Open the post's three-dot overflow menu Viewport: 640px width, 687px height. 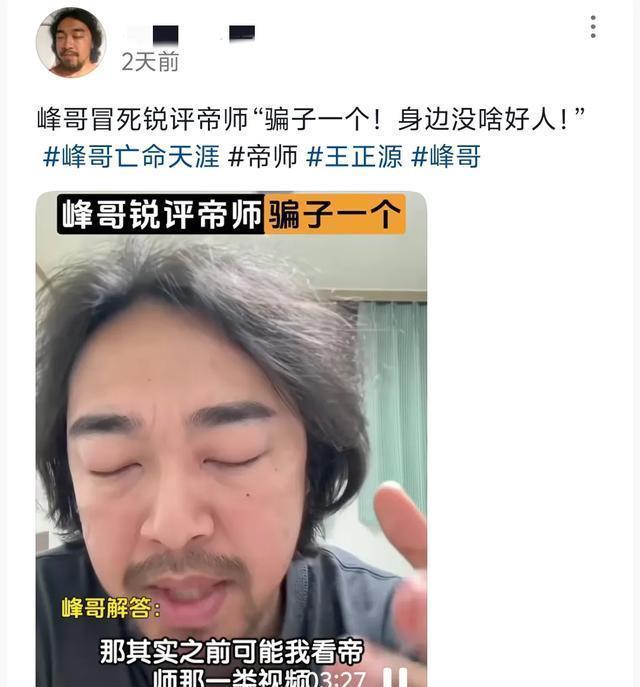[x=593, y=28]
